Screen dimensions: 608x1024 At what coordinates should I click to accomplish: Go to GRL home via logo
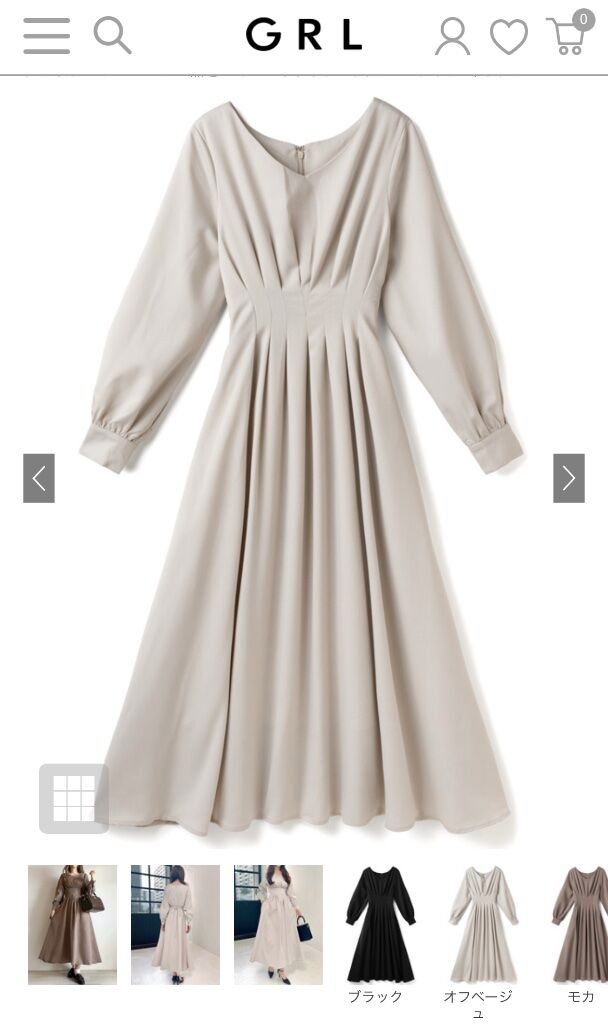[304, 35]
